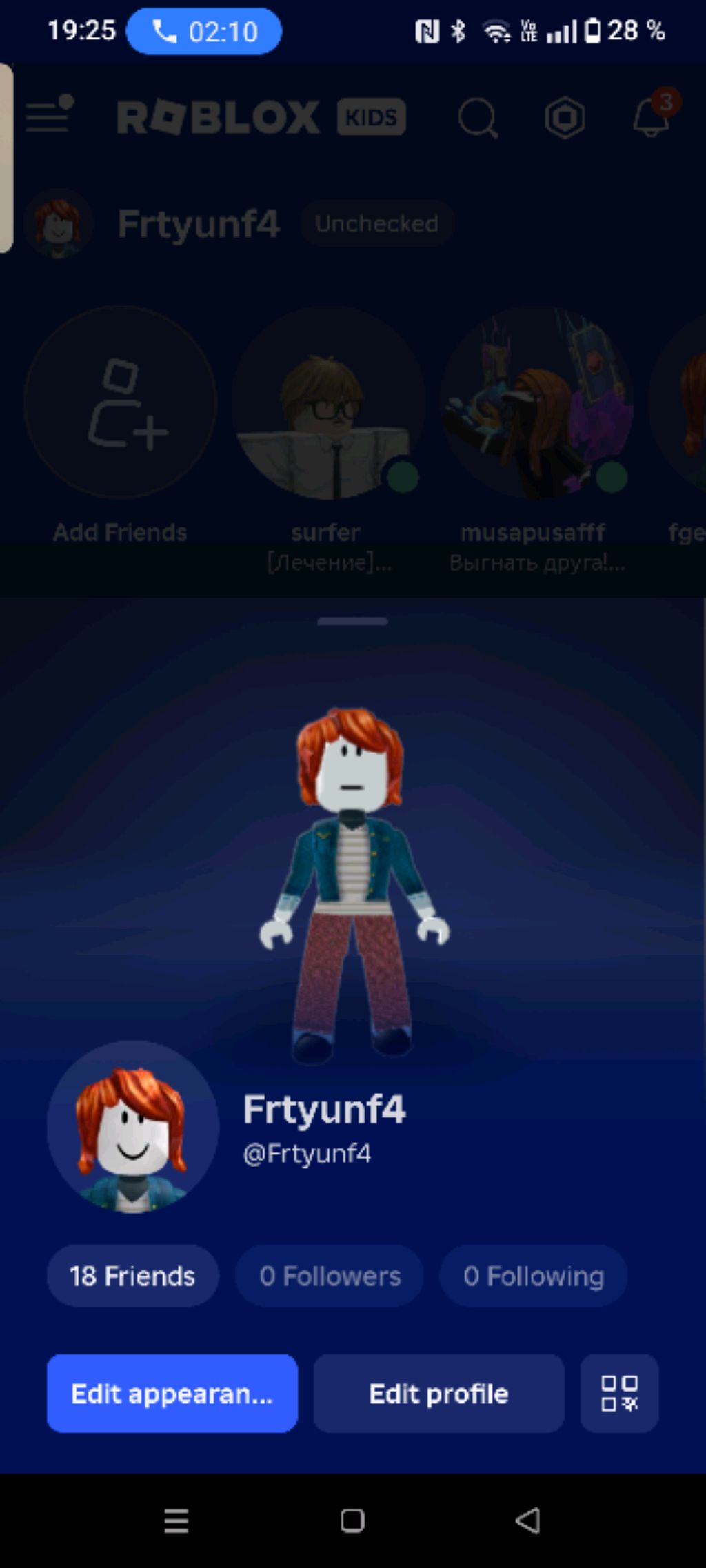The height and width of the screenshot is (1568, 706).
Task: Tap the round Frtyunf4 profile picture
Action: coord(133,1127)
